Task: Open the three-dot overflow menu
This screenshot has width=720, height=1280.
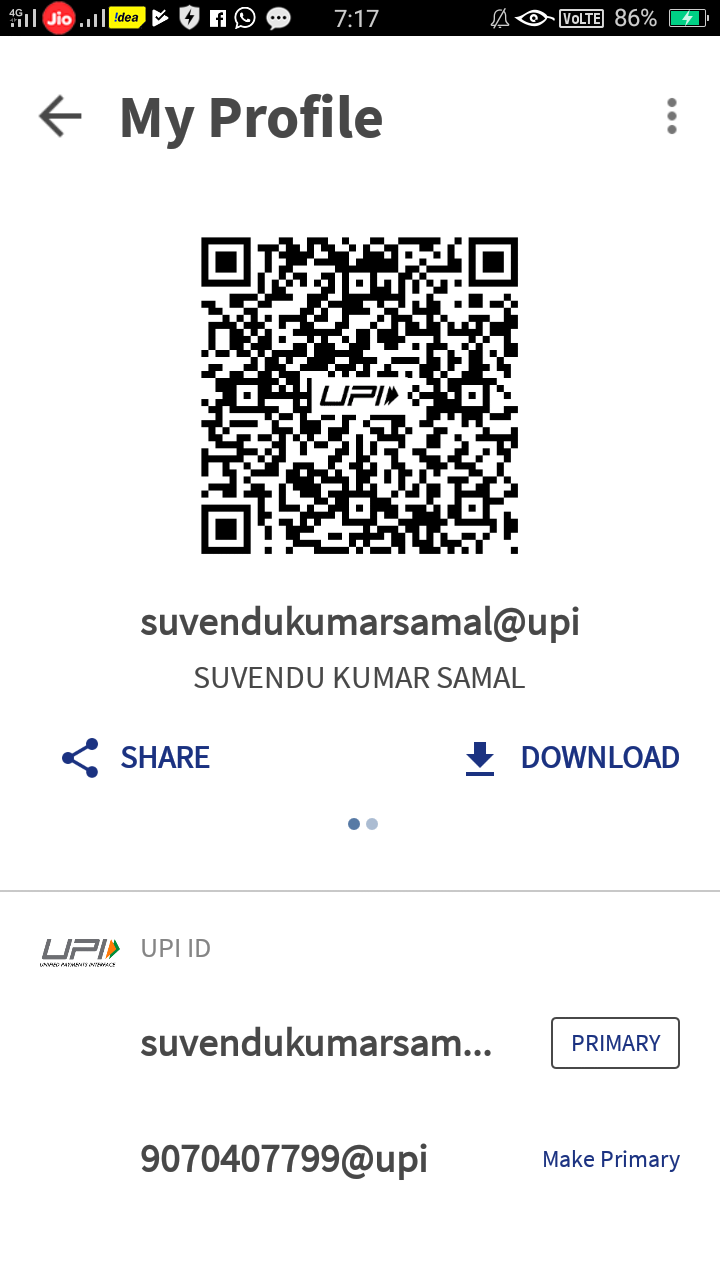Action: click(671, 117)
